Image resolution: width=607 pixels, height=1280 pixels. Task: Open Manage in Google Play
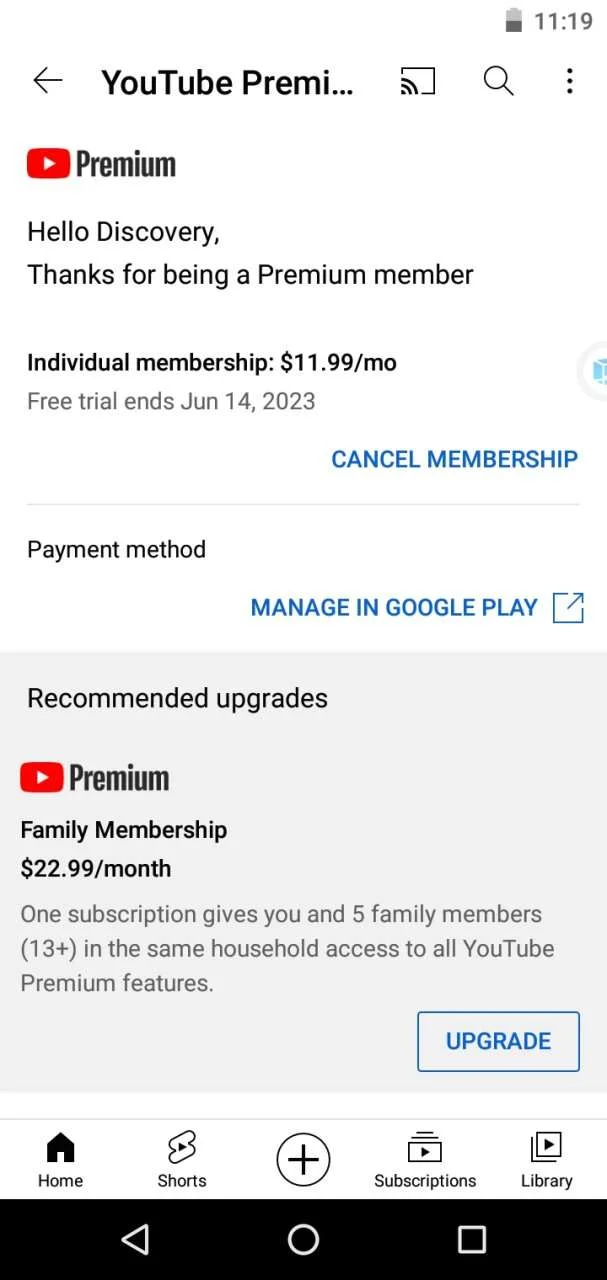416,607
